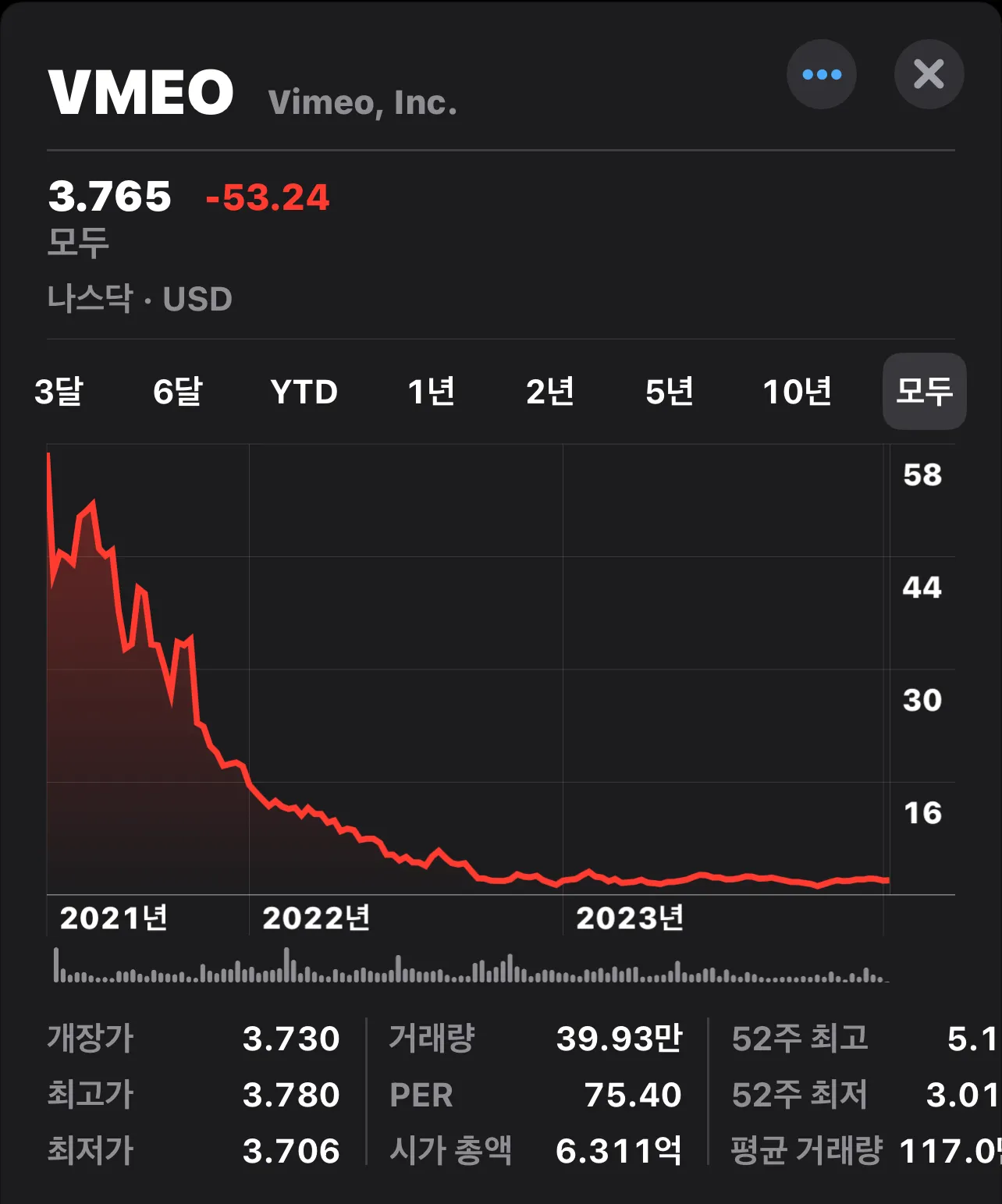View the 5년 chart range
This screenshot has width=1002, height=1204.
(670, 391)
